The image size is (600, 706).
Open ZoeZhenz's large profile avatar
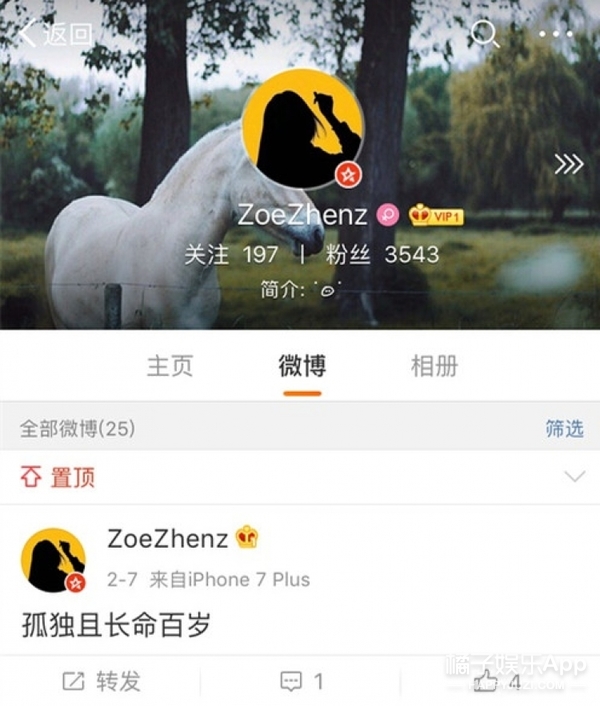(301, 127)
